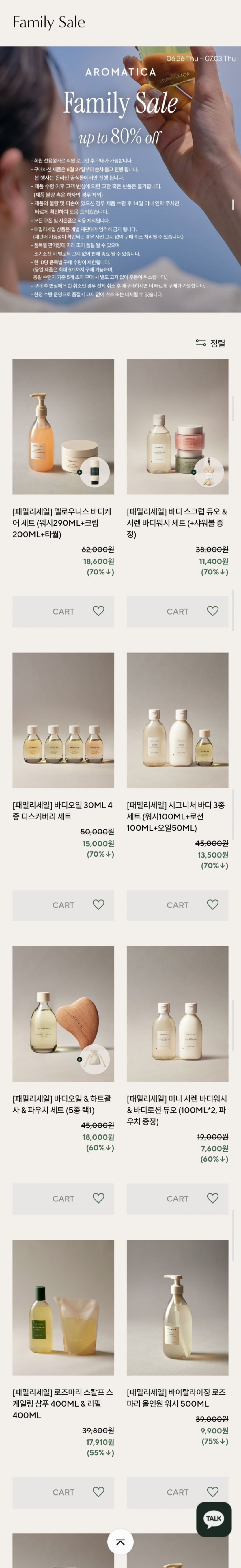Add 시그니처 바디 3종 세트 to cart
The image size is (241, 1568).
pos(177,905)
